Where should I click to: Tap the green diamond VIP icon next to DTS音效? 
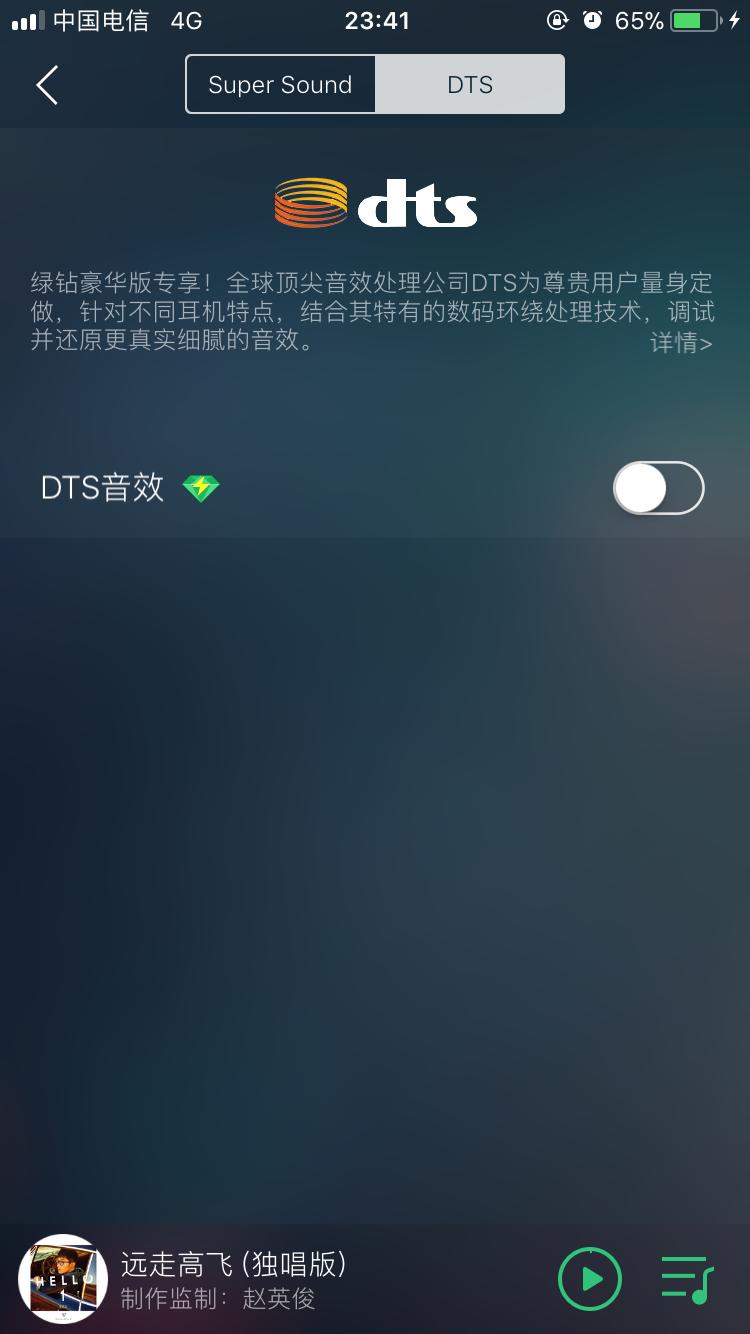click(x=200, y=488)
